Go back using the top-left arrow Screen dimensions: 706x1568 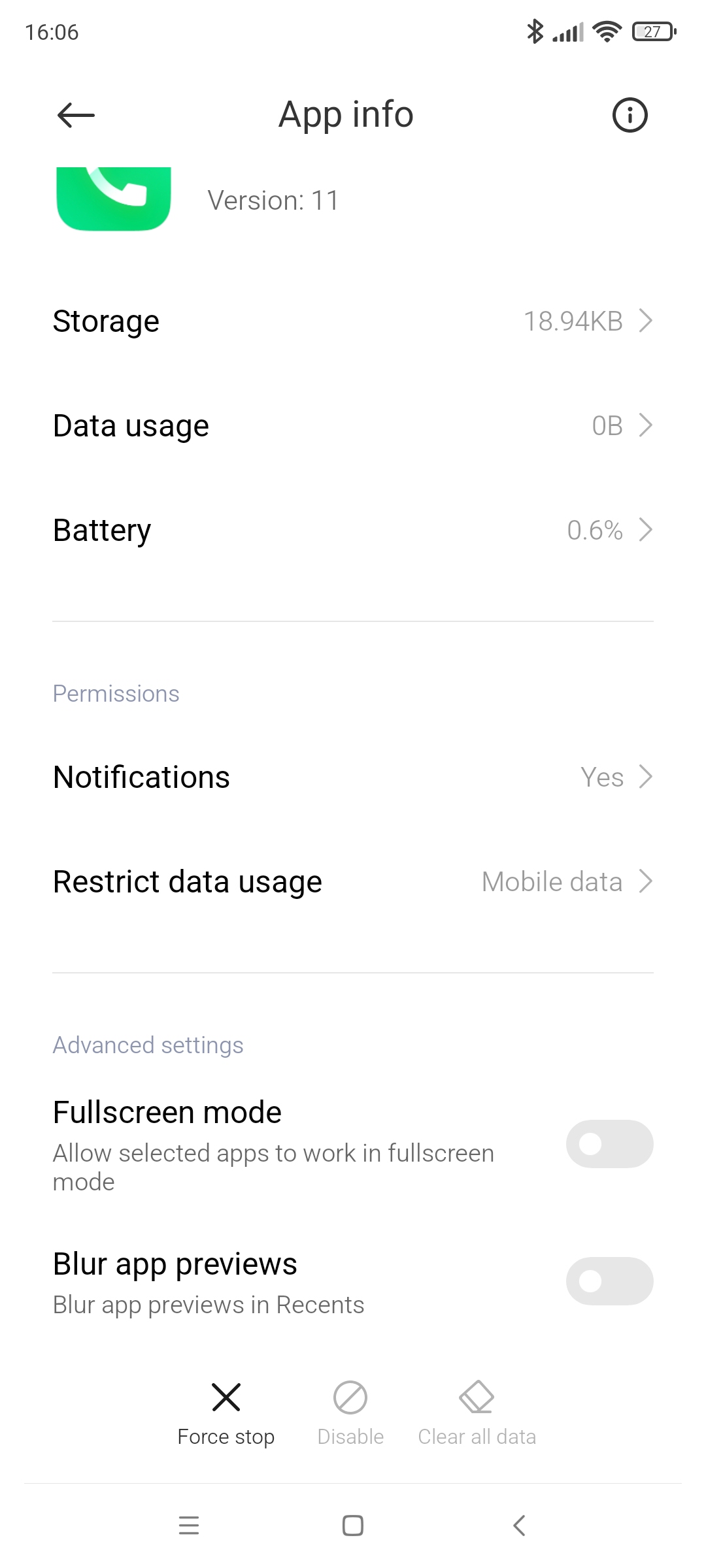[x=76, y=115]
